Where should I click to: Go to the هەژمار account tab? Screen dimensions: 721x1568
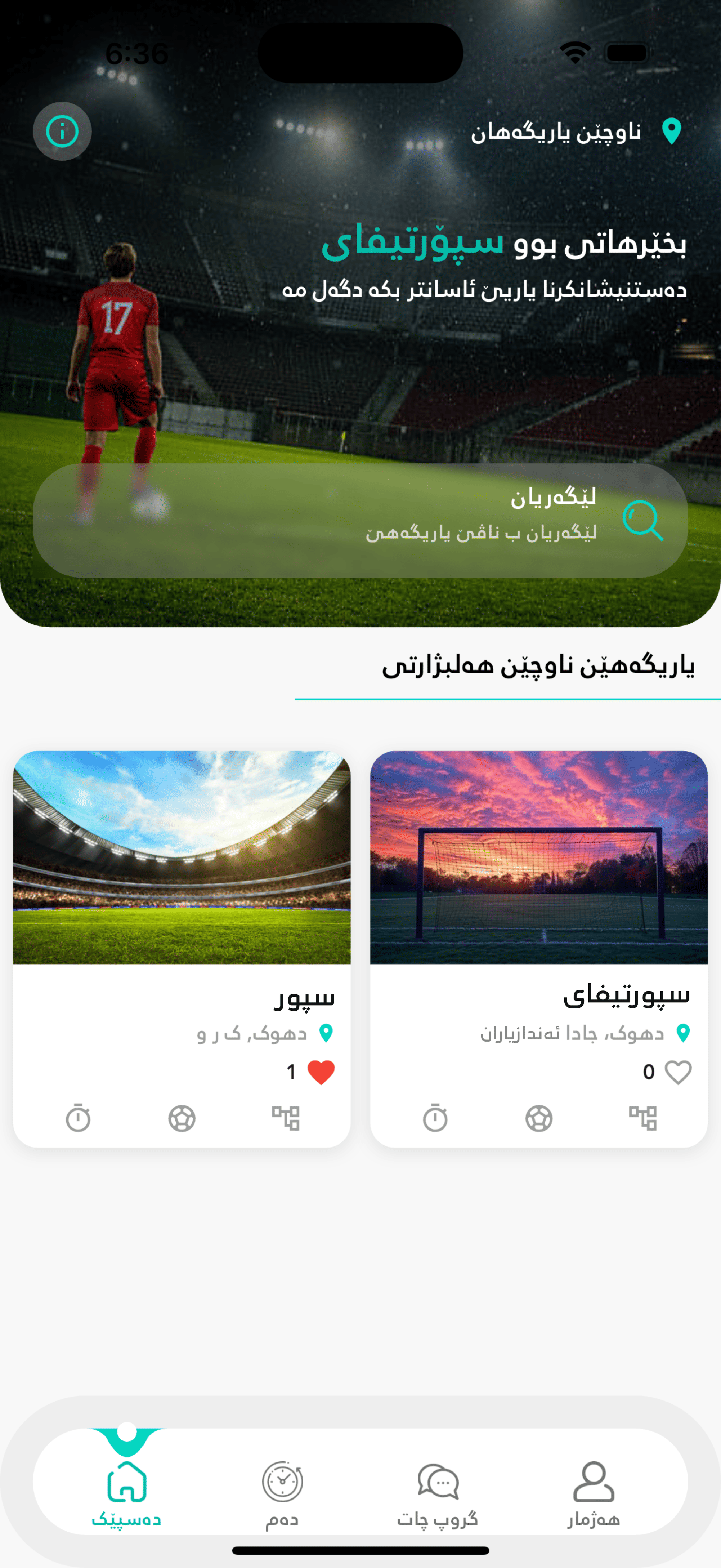click(593, 1494)
